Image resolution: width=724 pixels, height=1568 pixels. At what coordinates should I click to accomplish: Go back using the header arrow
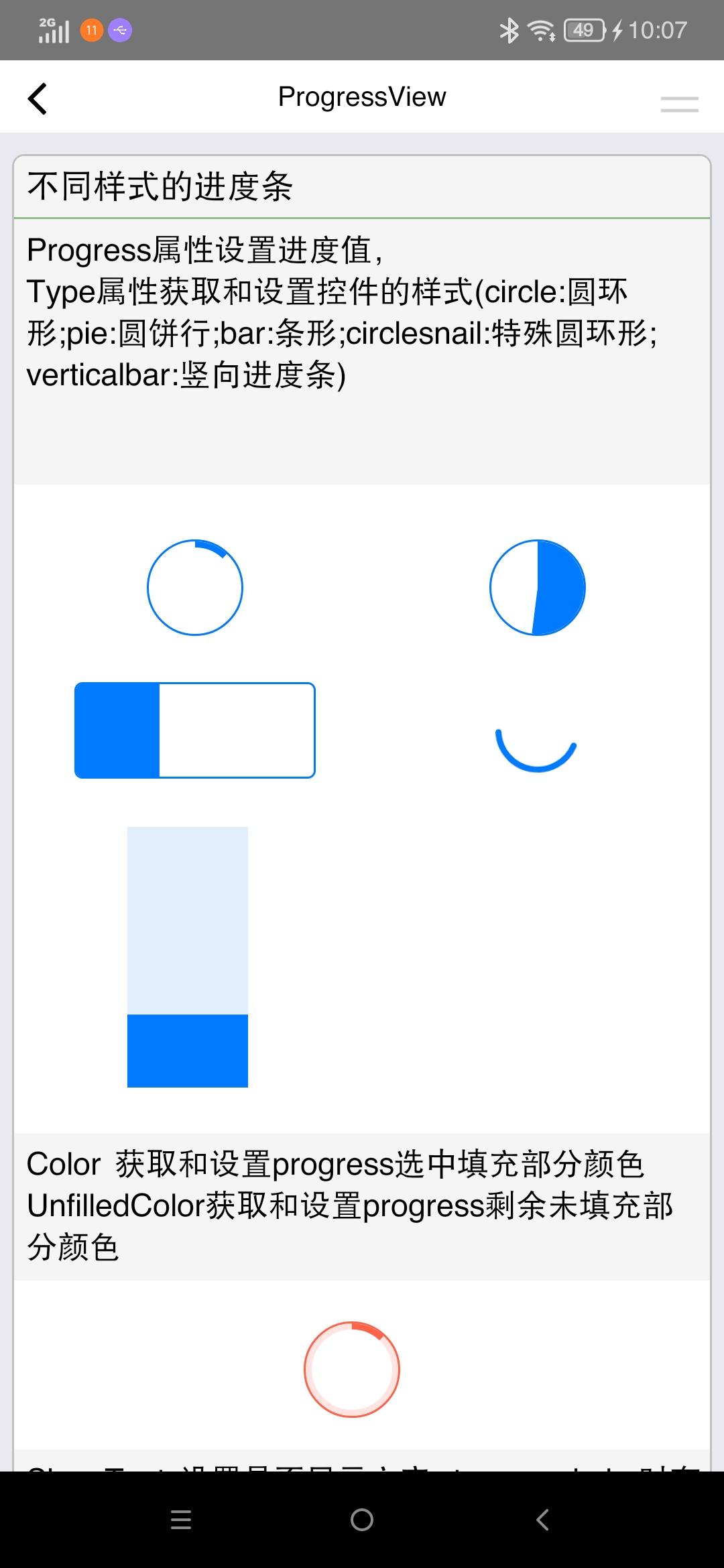(x=38, y=99)
